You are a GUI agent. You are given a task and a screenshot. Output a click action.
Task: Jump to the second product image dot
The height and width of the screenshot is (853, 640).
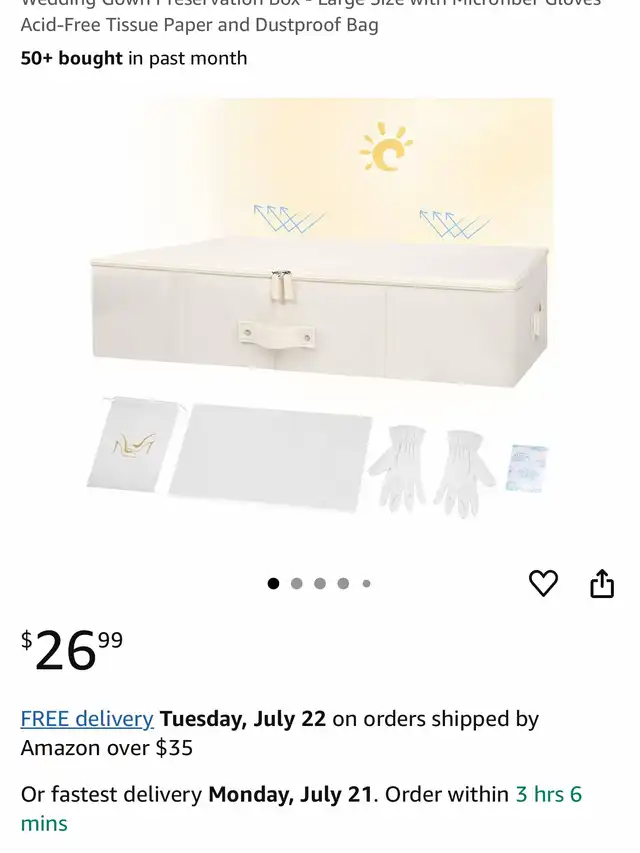point(297,584)
